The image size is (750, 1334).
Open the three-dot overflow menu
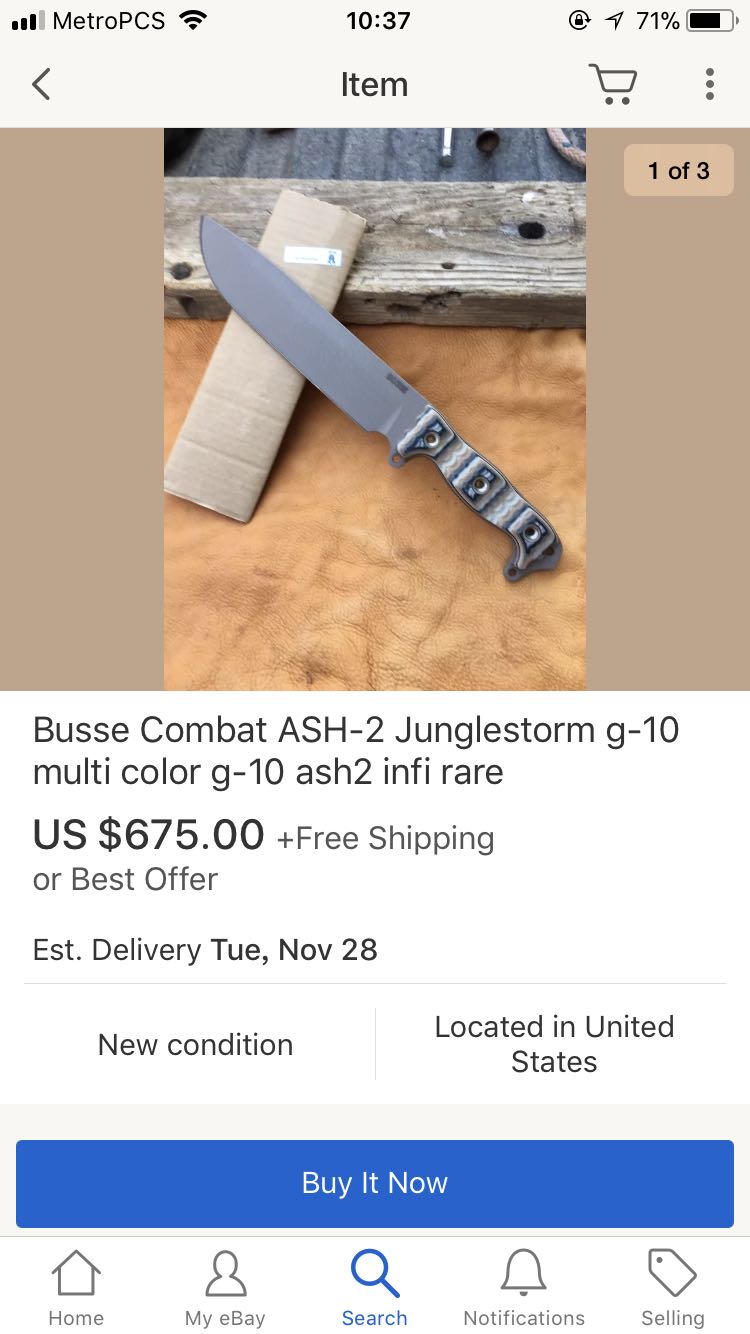[709, 85]
